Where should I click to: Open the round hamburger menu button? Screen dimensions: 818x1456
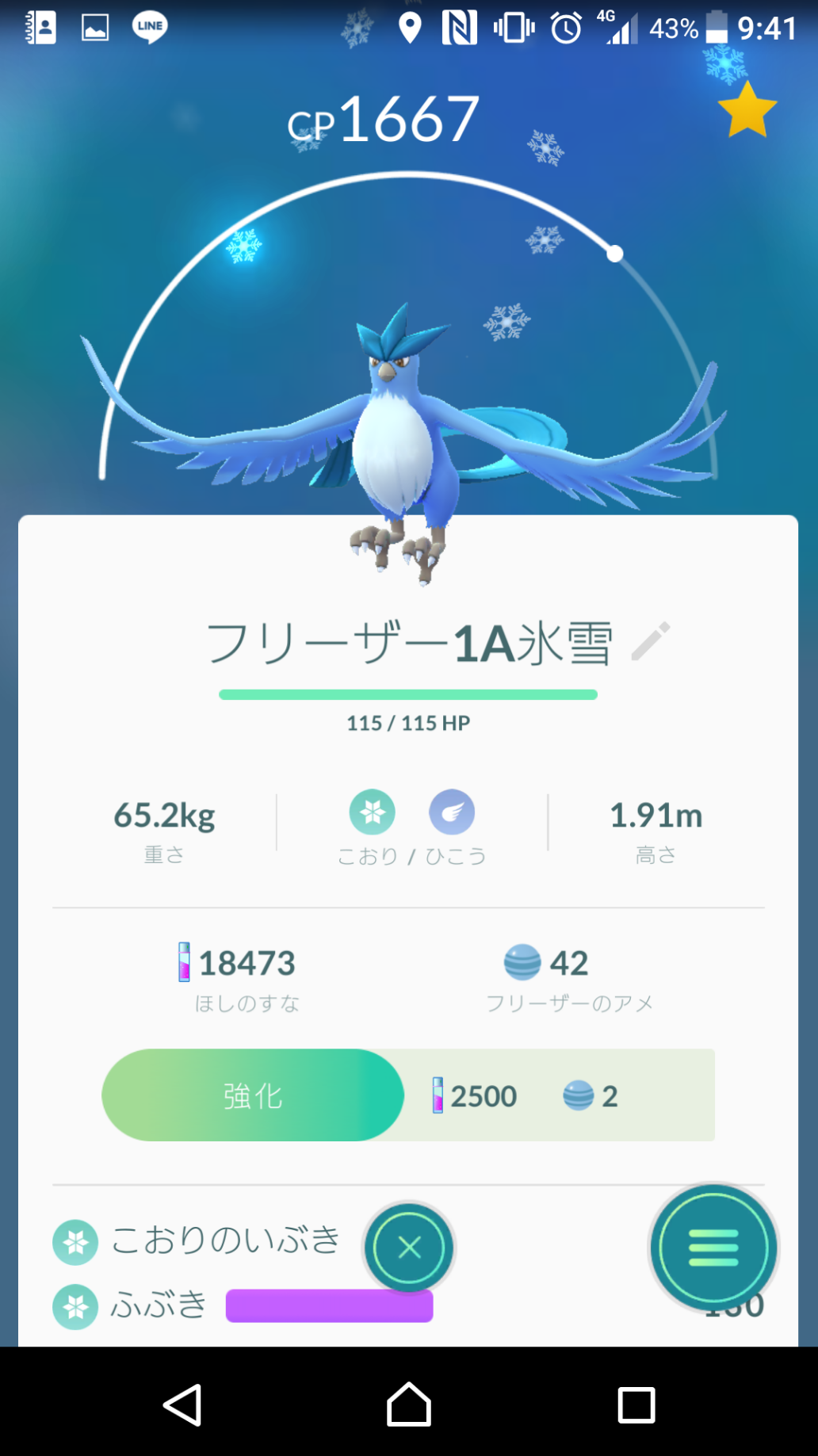pyautogui.click(x=713, y=1248)
